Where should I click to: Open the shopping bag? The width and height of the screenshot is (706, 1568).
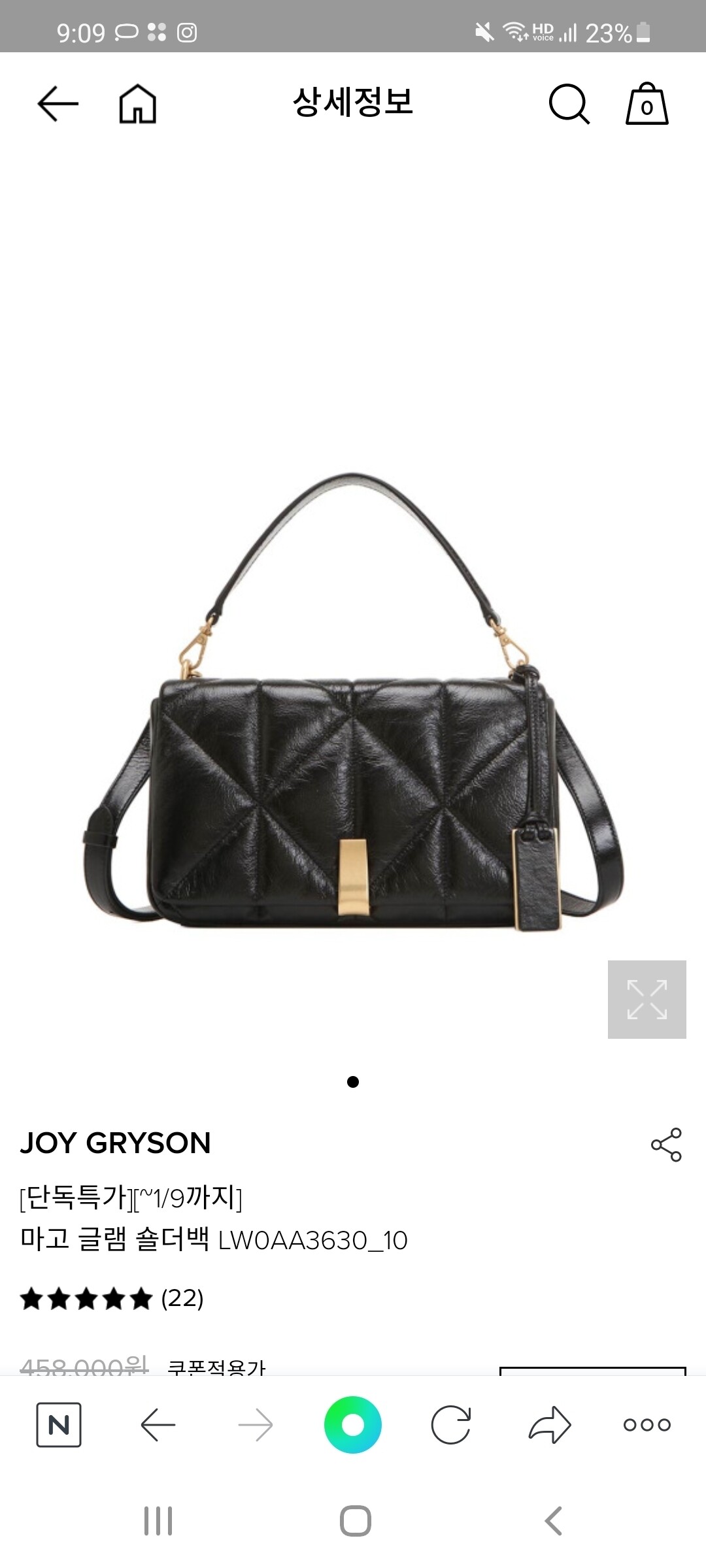point(647,104)
